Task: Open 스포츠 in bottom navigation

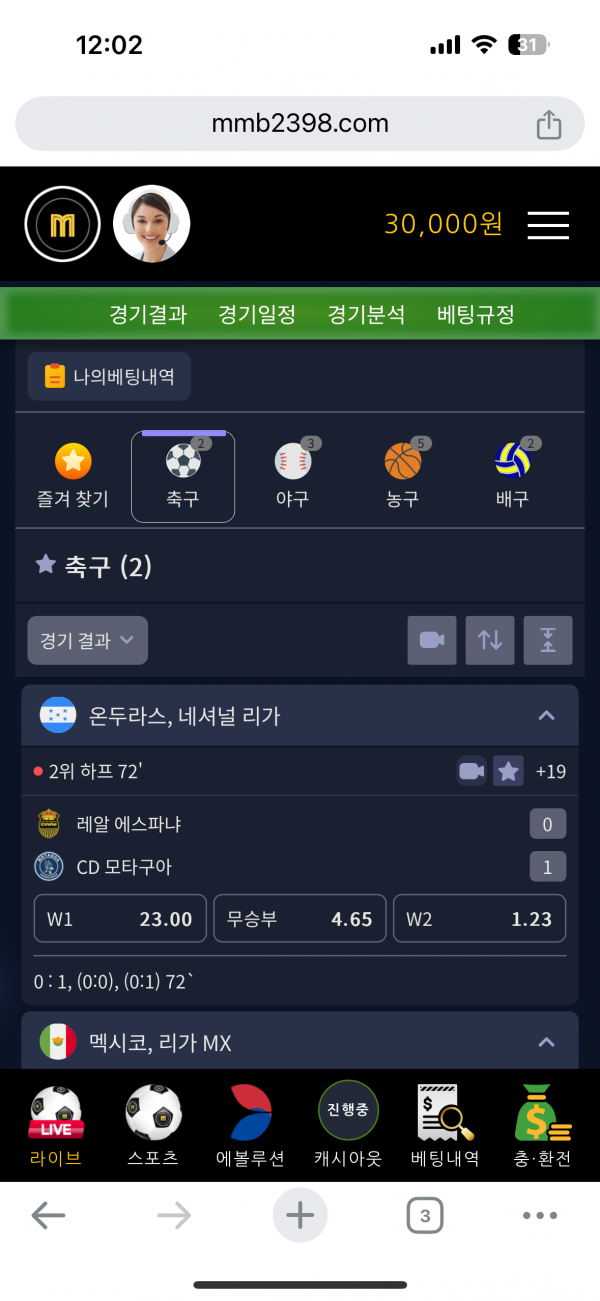Action: (x=153, y=1127)
